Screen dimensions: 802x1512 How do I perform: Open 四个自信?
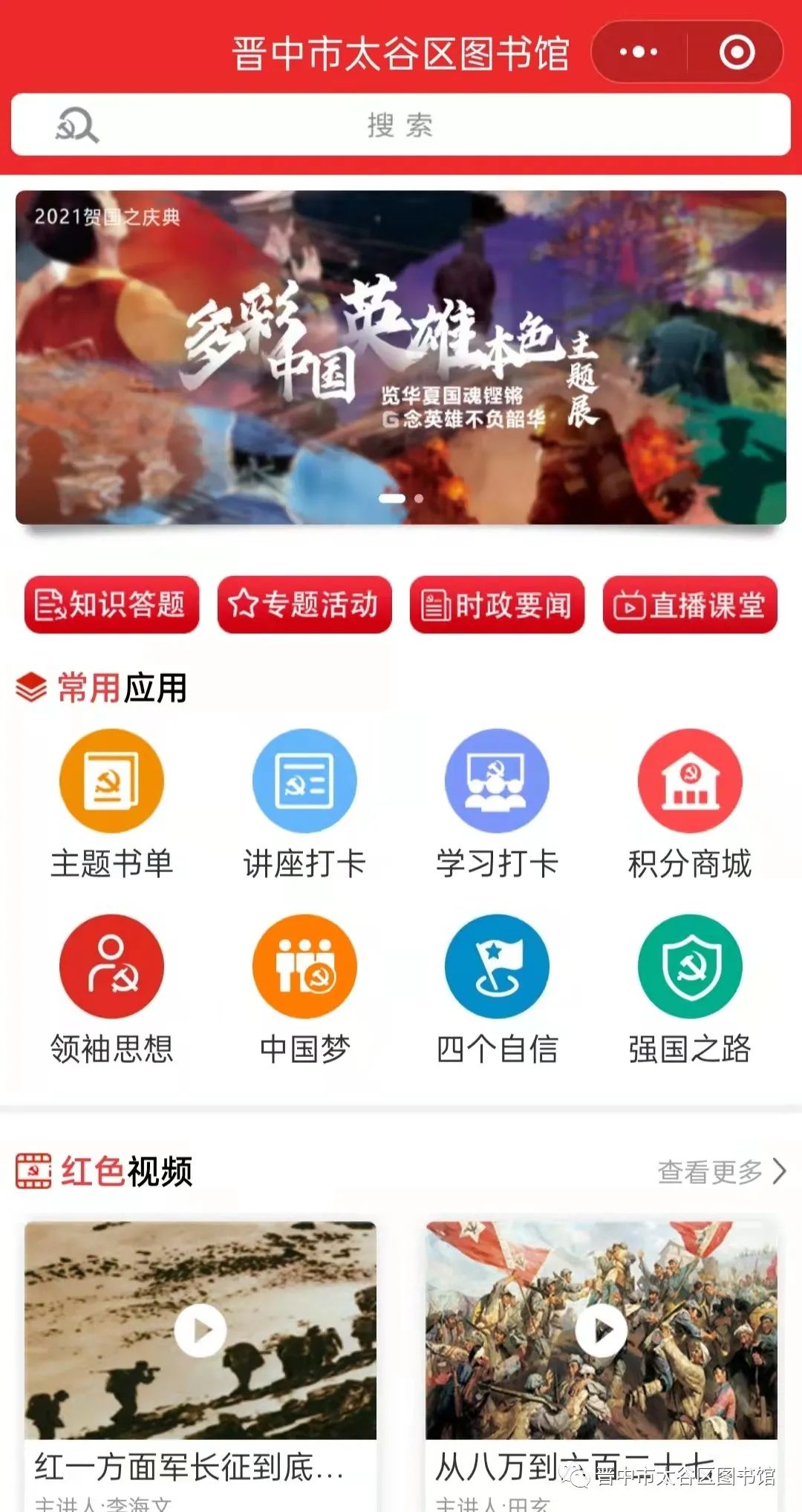coord(497,966)
